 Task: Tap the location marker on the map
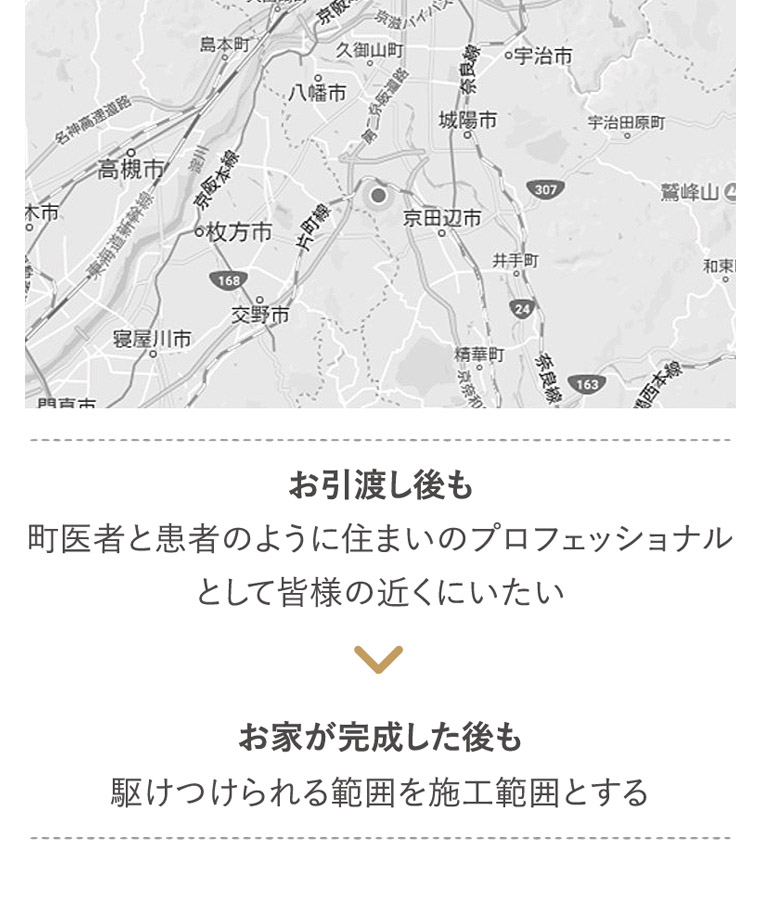point(378,196)
